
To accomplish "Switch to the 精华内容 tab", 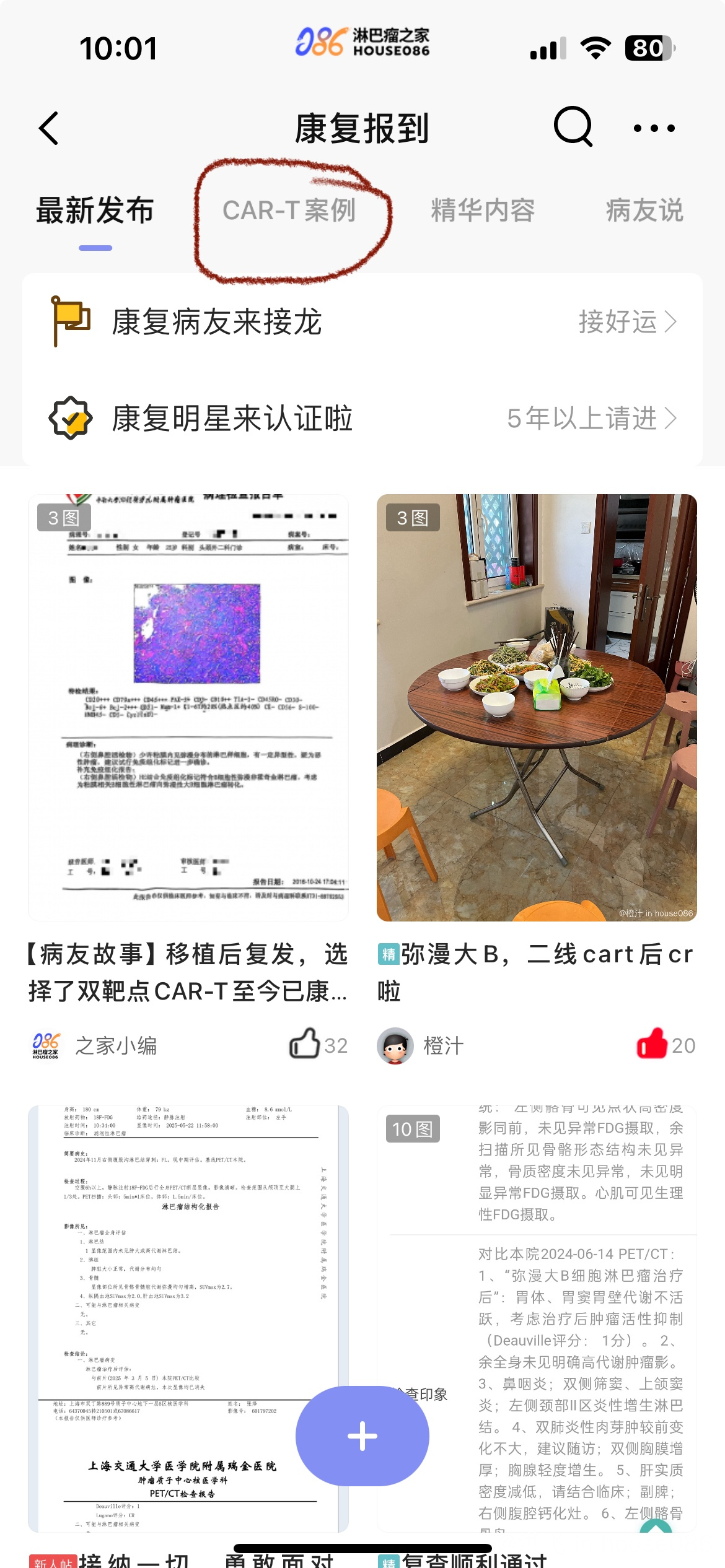I will pos(483,211).
